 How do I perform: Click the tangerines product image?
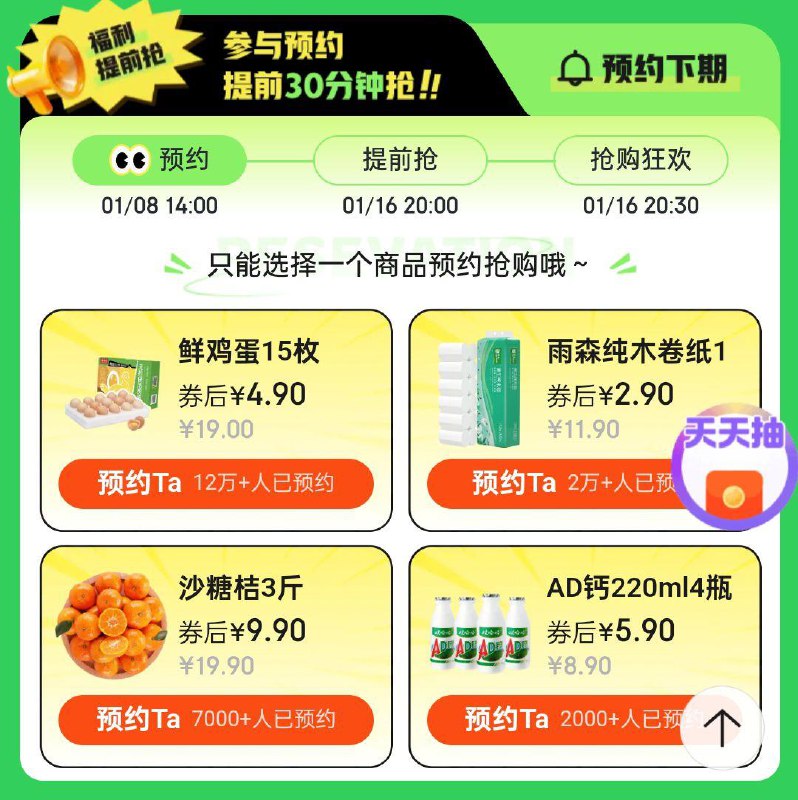110,625
